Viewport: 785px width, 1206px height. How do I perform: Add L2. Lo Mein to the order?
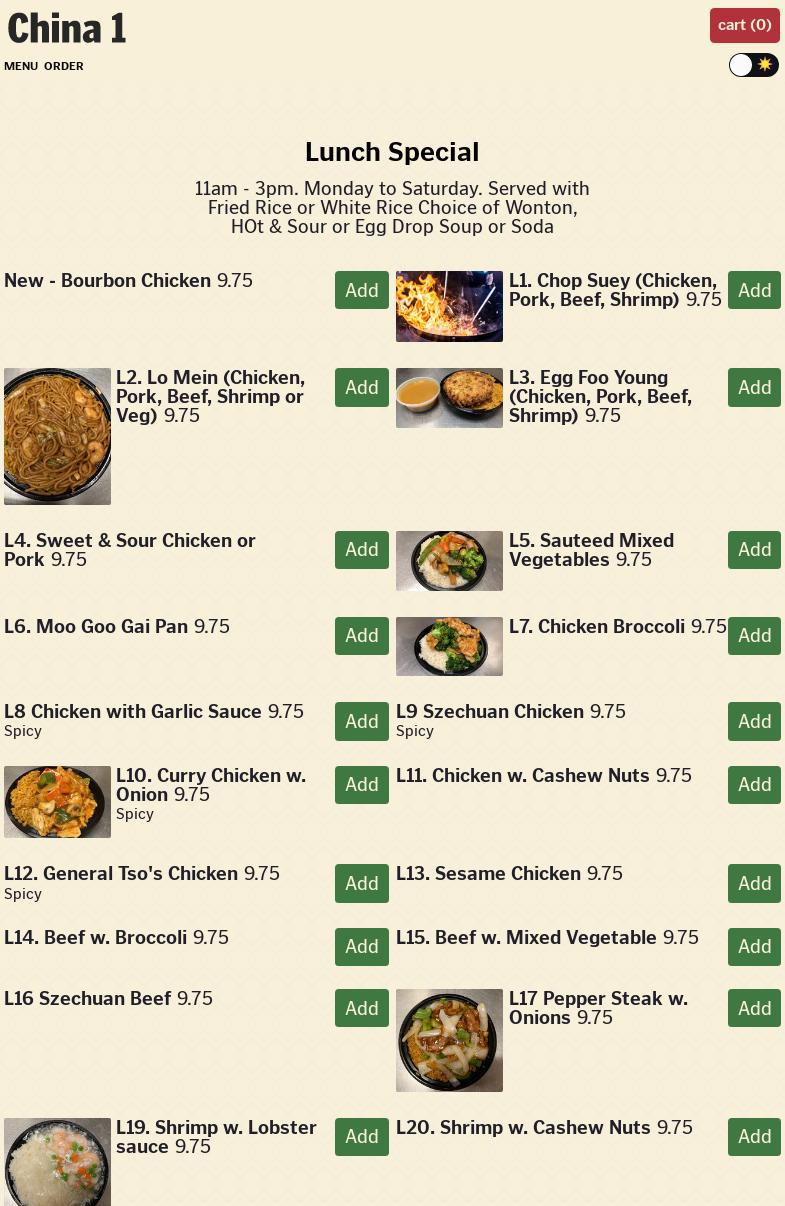click(x=361, y=387)
